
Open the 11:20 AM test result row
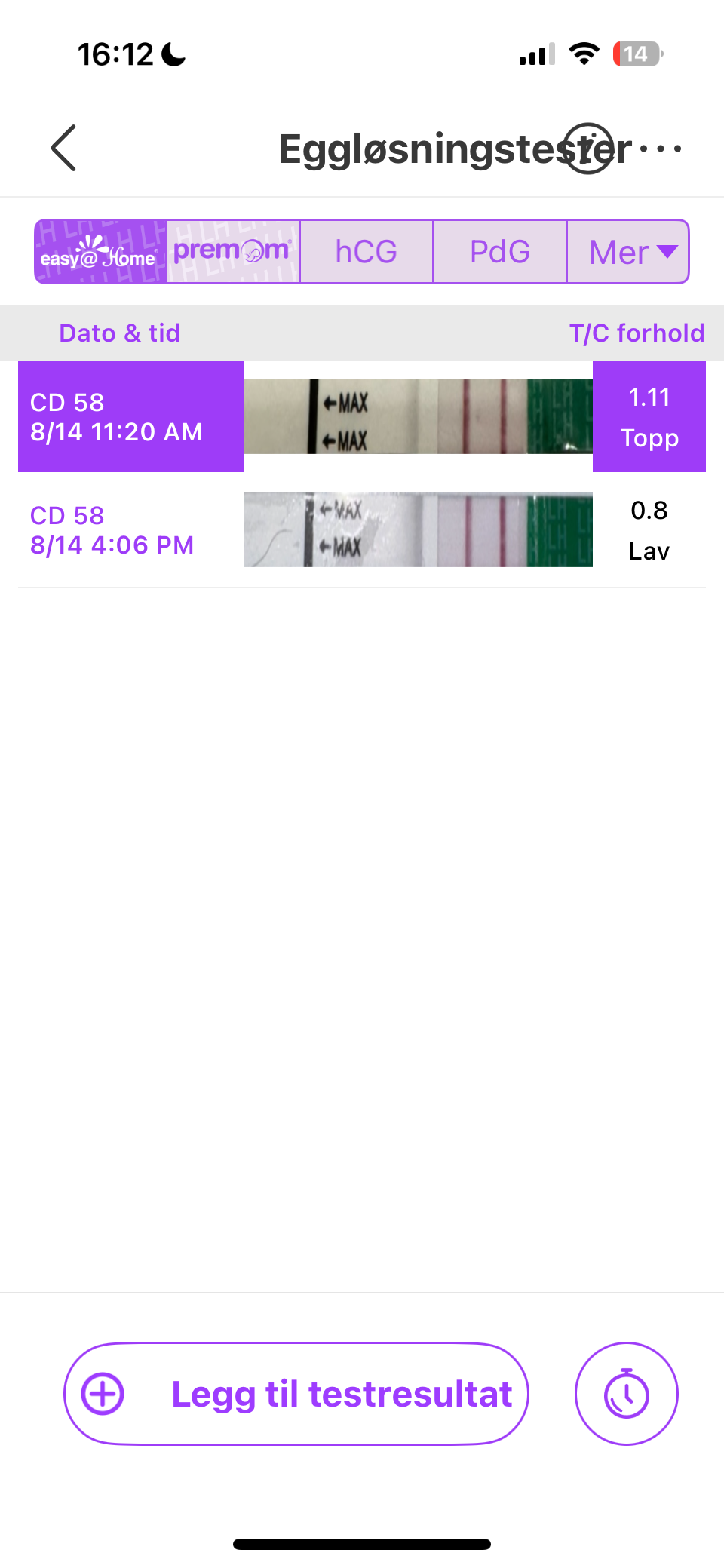click(x=362, y=416)
